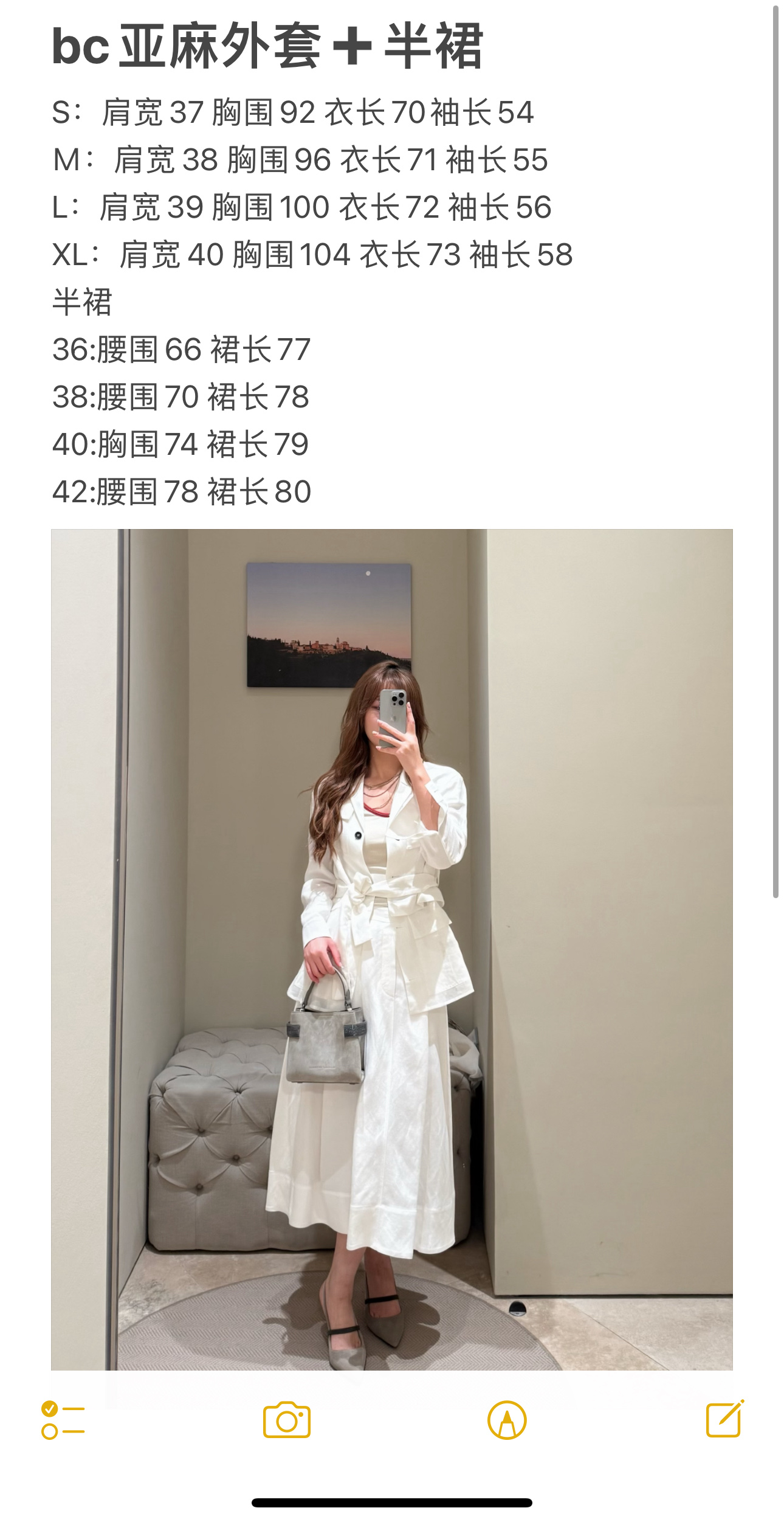Screen dimensions: 784x1522
Task: Add a checklist to the note
Action: tap(63, 1420)
